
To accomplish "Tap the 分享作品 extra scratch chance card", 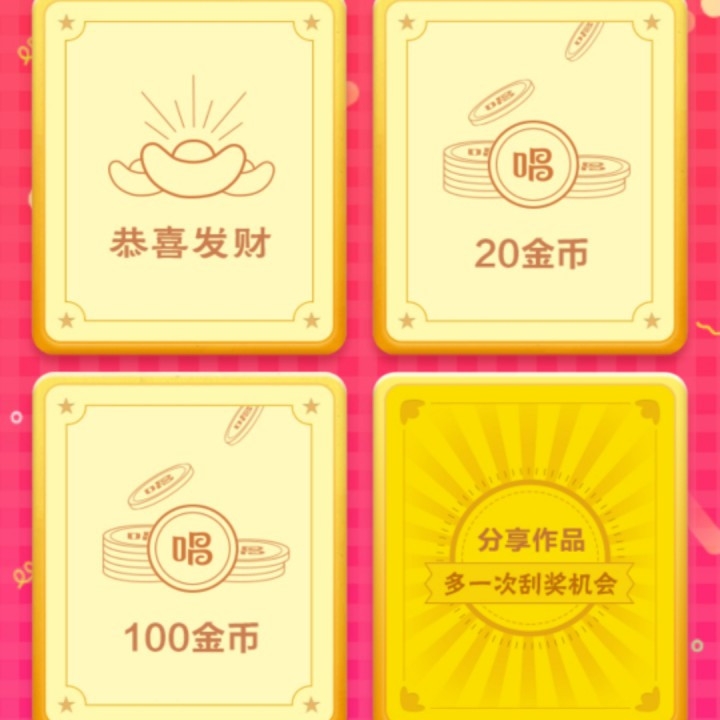I will point(530,547).
